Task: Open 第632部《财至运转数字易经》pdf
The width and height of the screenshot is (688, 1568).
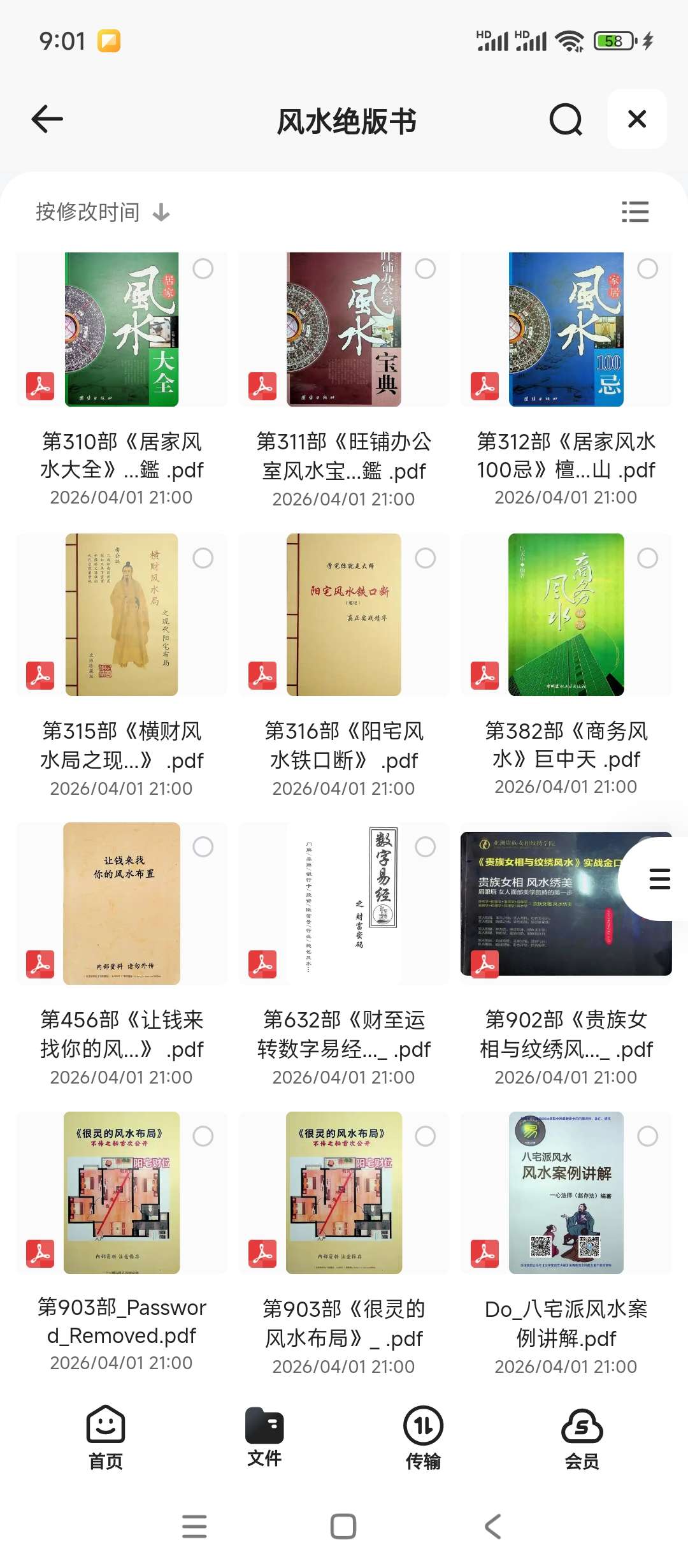Action: click(x=344, y=903)
